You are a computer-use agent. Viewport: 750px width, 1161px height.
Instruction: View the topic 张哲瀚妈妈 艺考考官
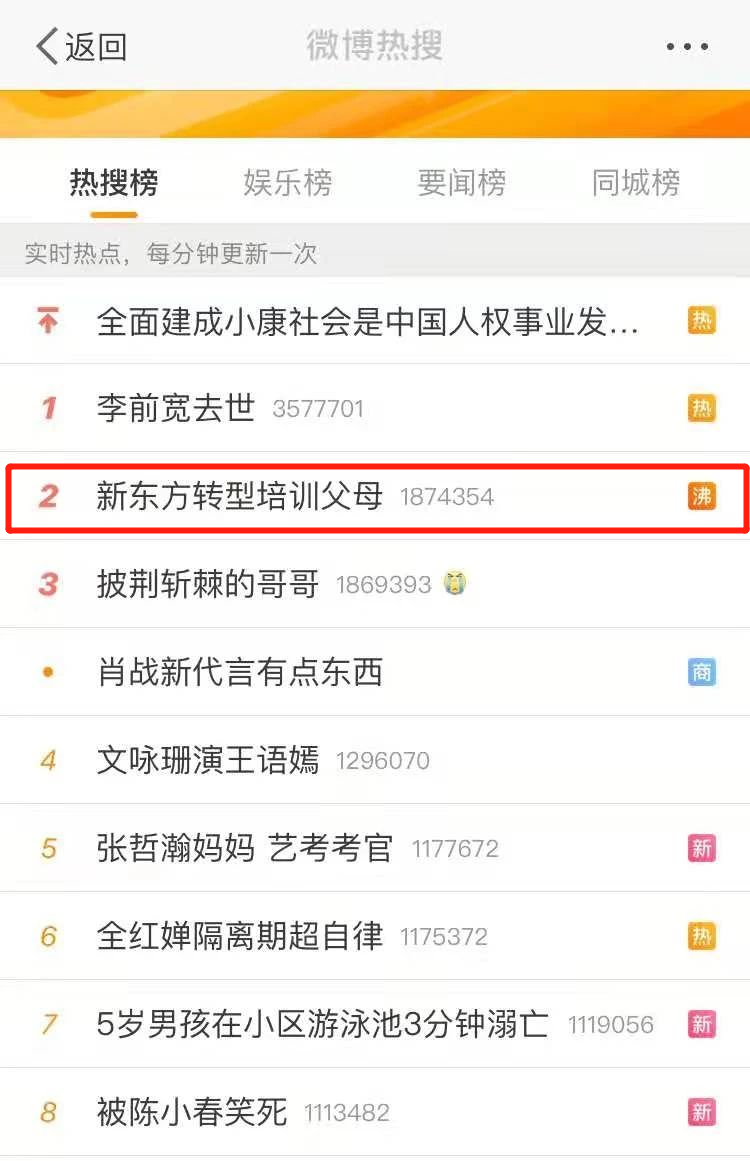pyautogui.click(x=246, y=848)
